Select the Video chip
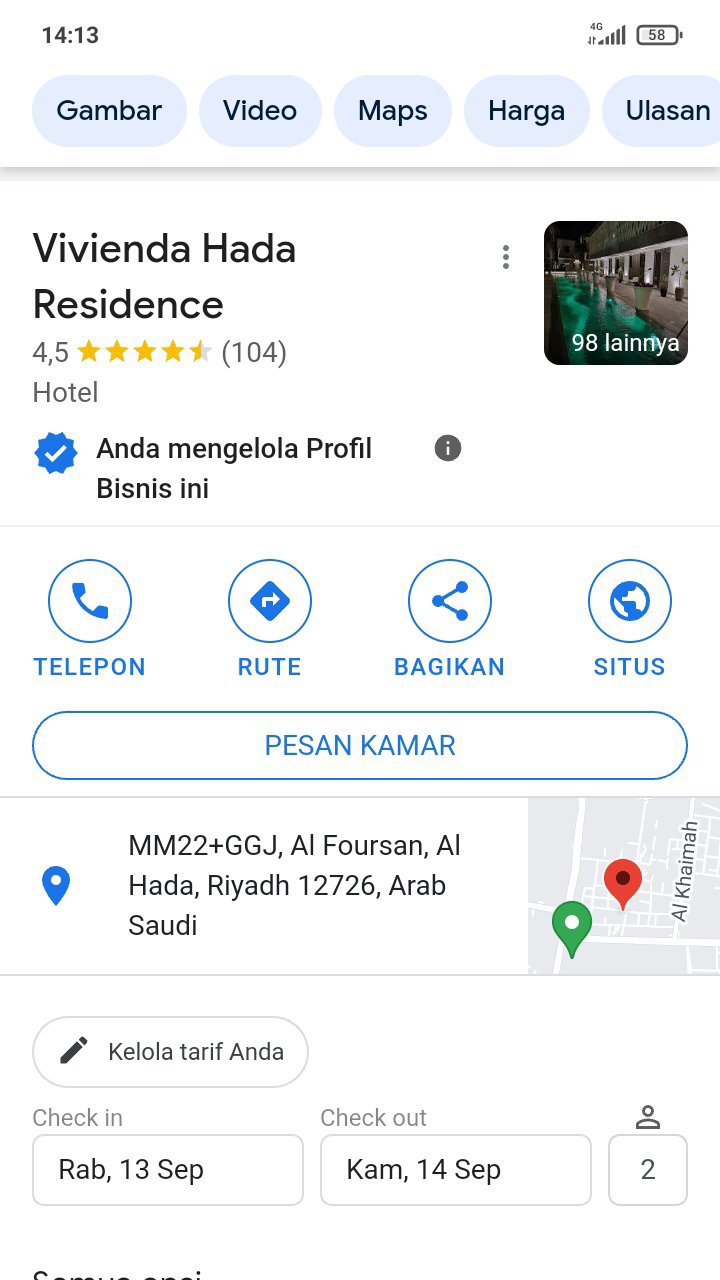This screenshot has height=1280, width=720. pyautogui.click(x=260, y=110)
